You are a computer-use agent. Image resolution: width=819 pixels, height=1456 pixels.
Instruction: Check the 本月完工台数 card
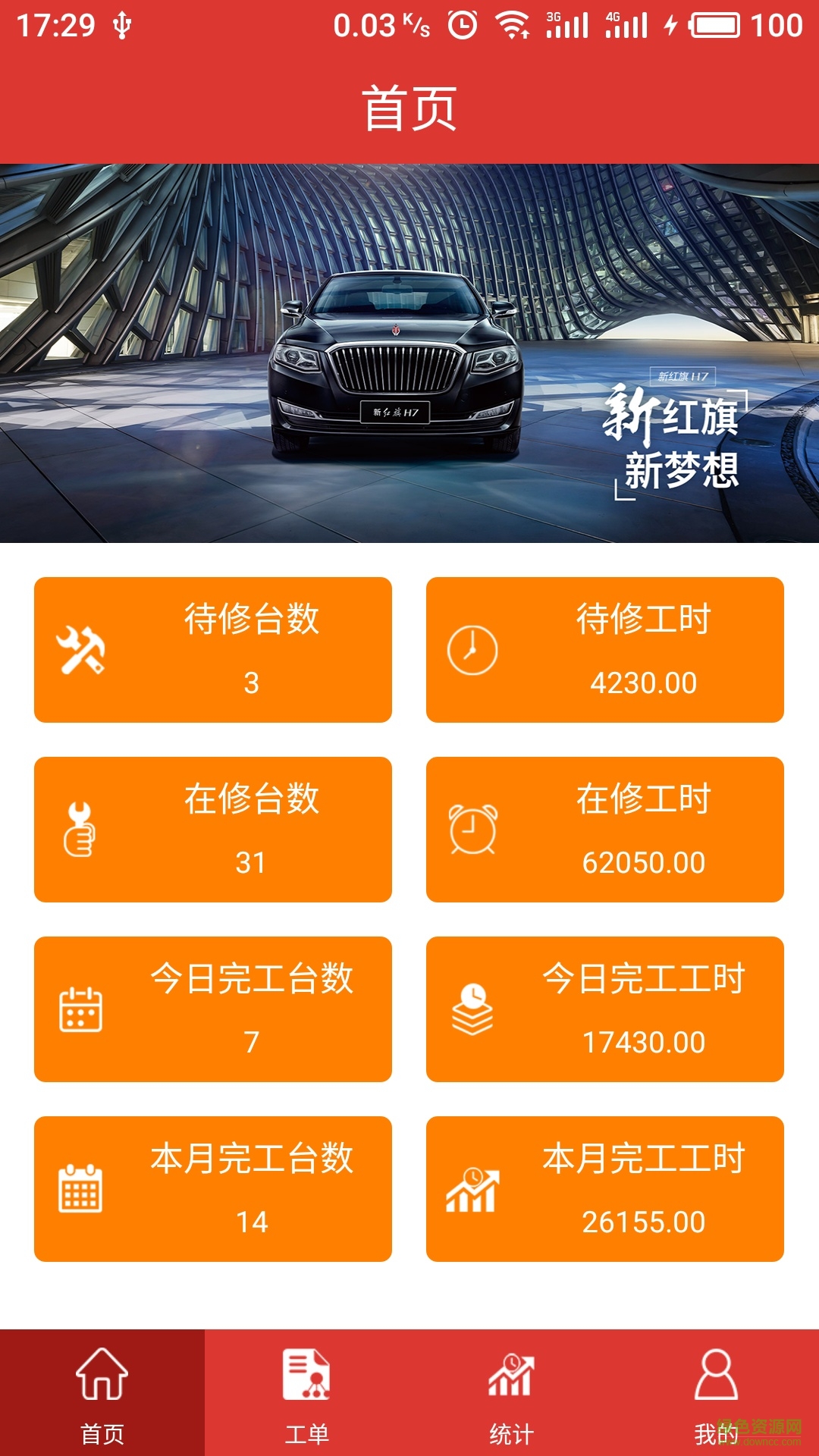click(213, 1189)
